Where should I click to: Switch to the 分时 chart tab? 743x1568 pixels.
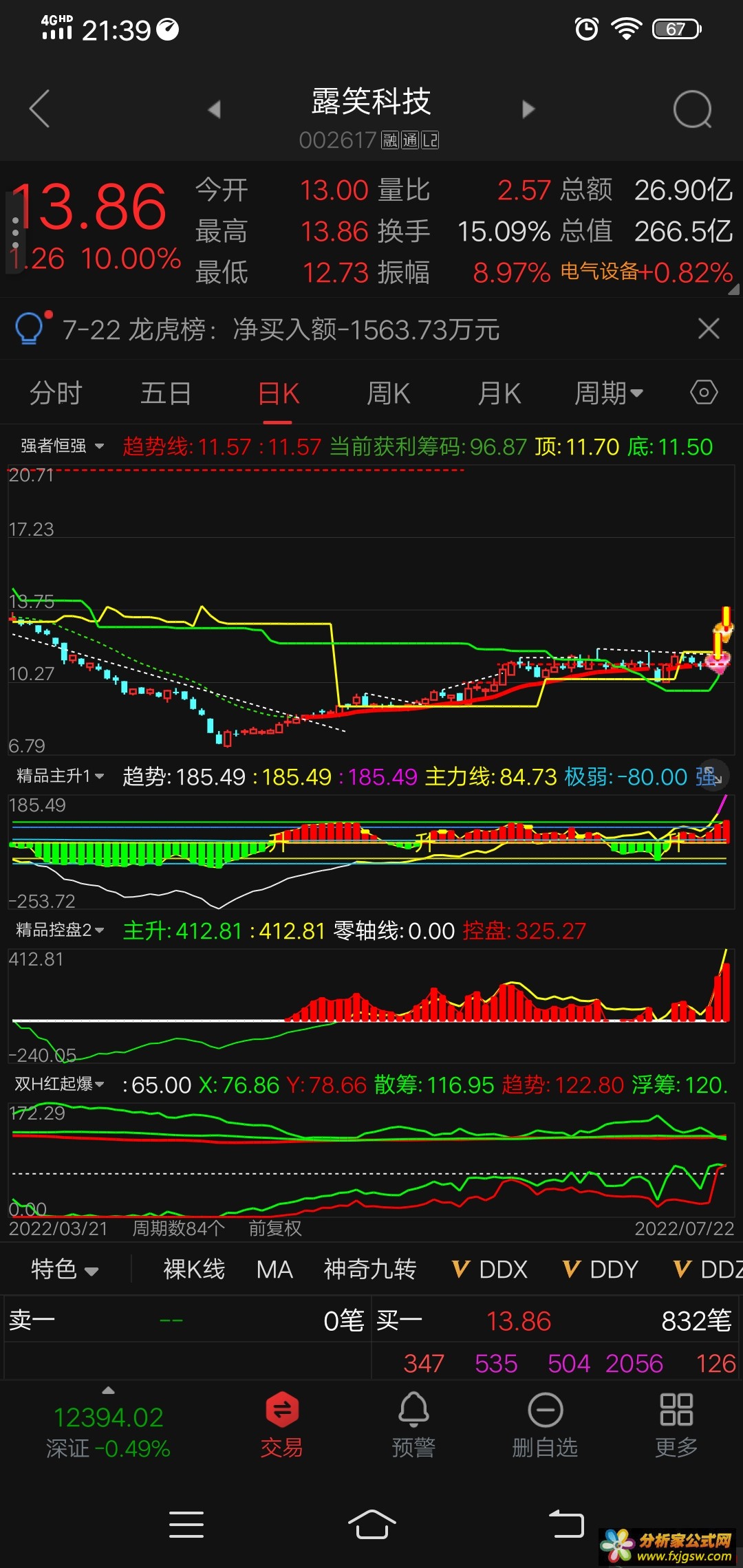click(56, 393)
